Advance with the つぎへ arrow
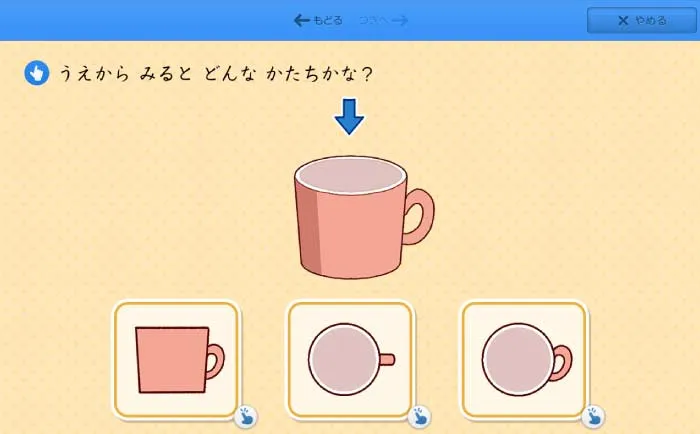This screenshot has height=434, width=700. click(384, 20)
